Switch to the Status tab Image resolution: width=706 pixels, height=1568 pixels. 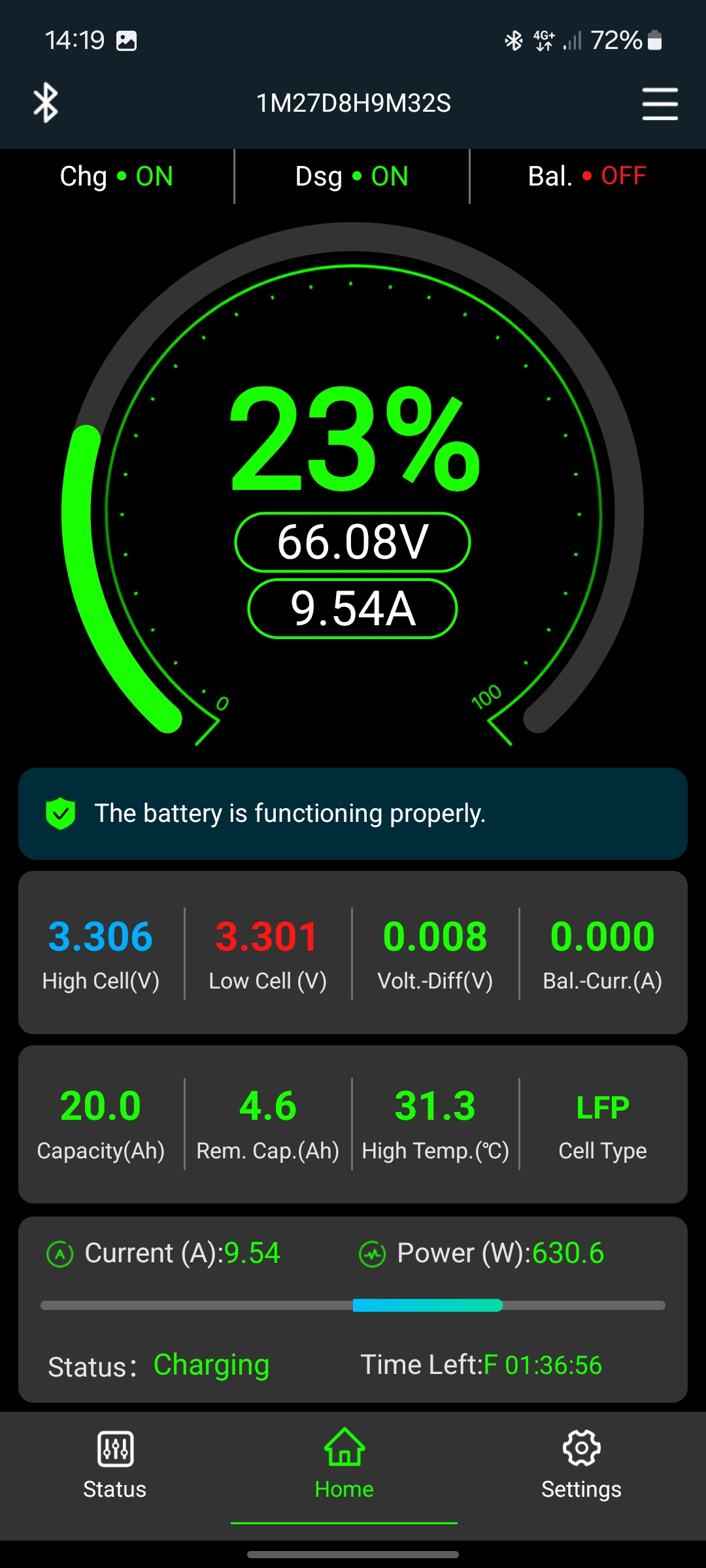115,1465
